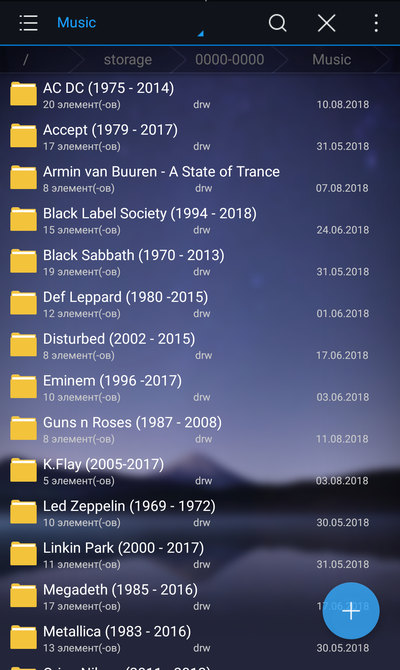
Task: Open the Black Sabbath folder
Action: click(x=200, y=262)
